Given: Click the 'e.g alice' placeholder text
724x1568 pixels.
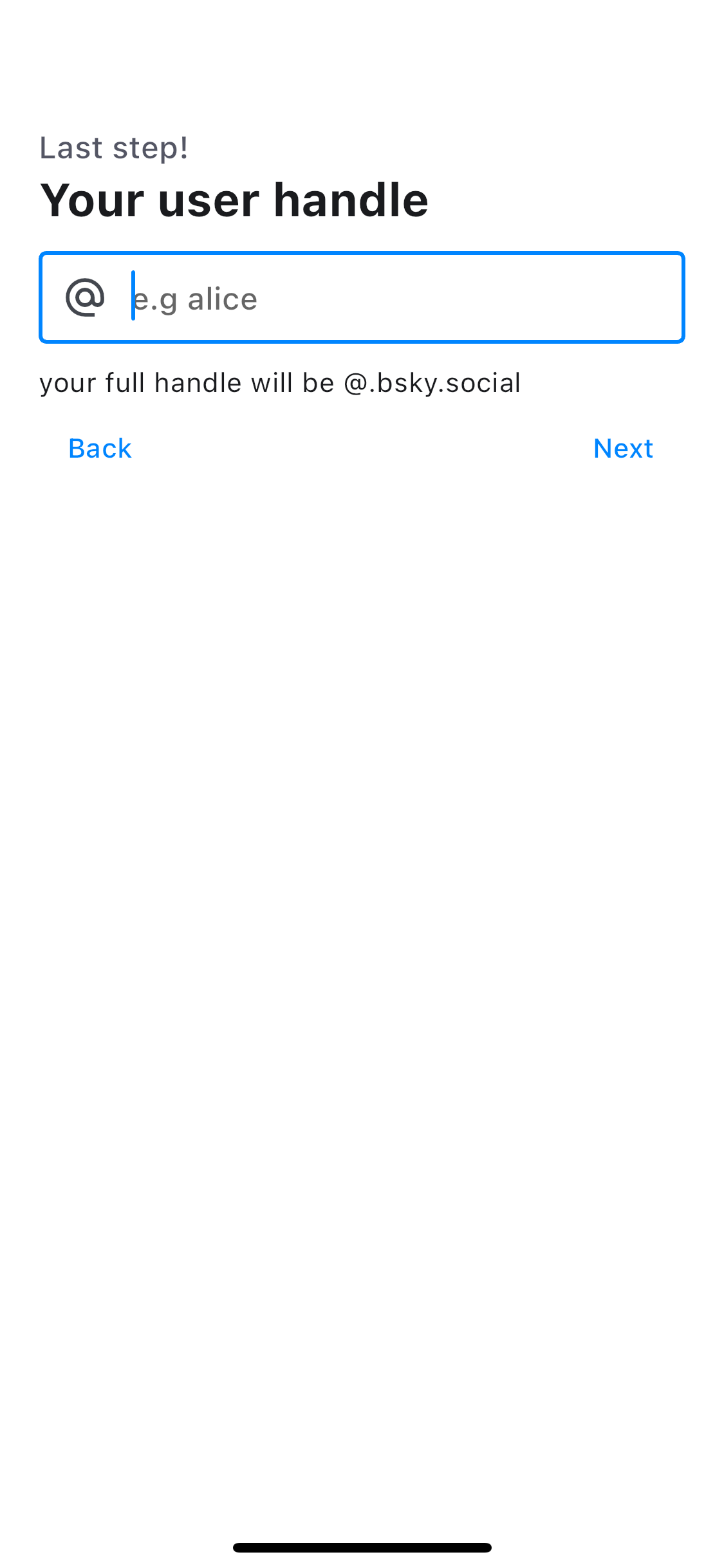Looking at the screenshot, I should (x=194, y=297).
